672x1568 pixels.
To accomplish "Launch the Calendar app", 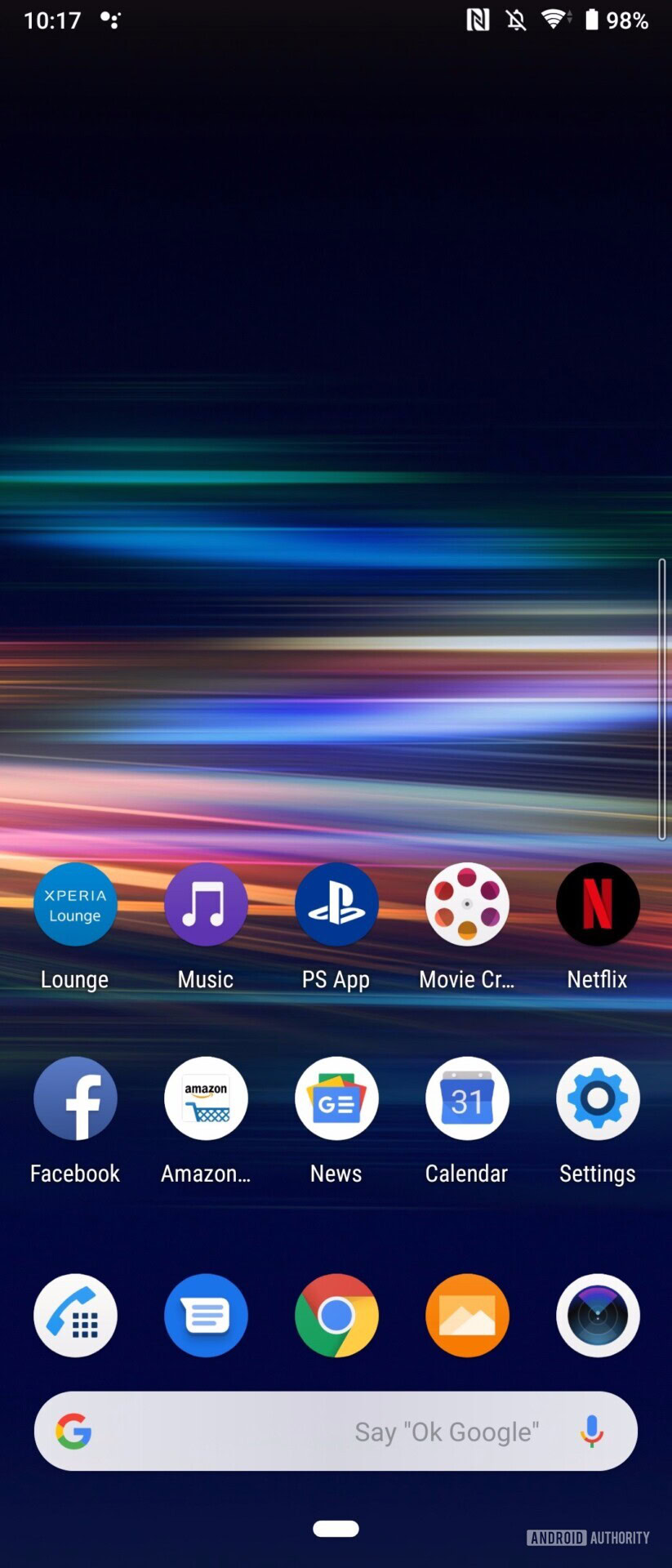I will (x=467, y=1098).
